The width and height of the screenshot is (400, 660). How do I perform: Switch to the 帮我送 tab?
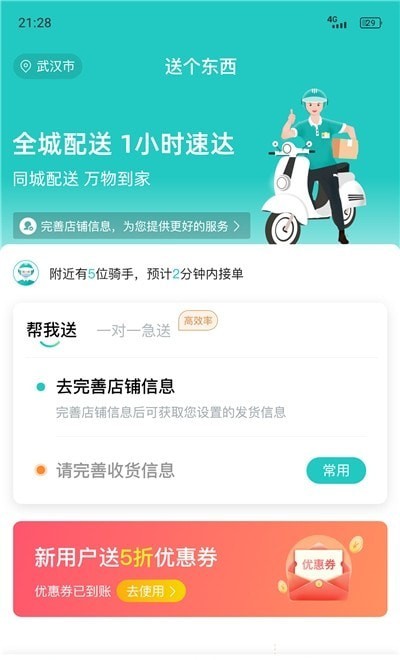coord(51,330)
